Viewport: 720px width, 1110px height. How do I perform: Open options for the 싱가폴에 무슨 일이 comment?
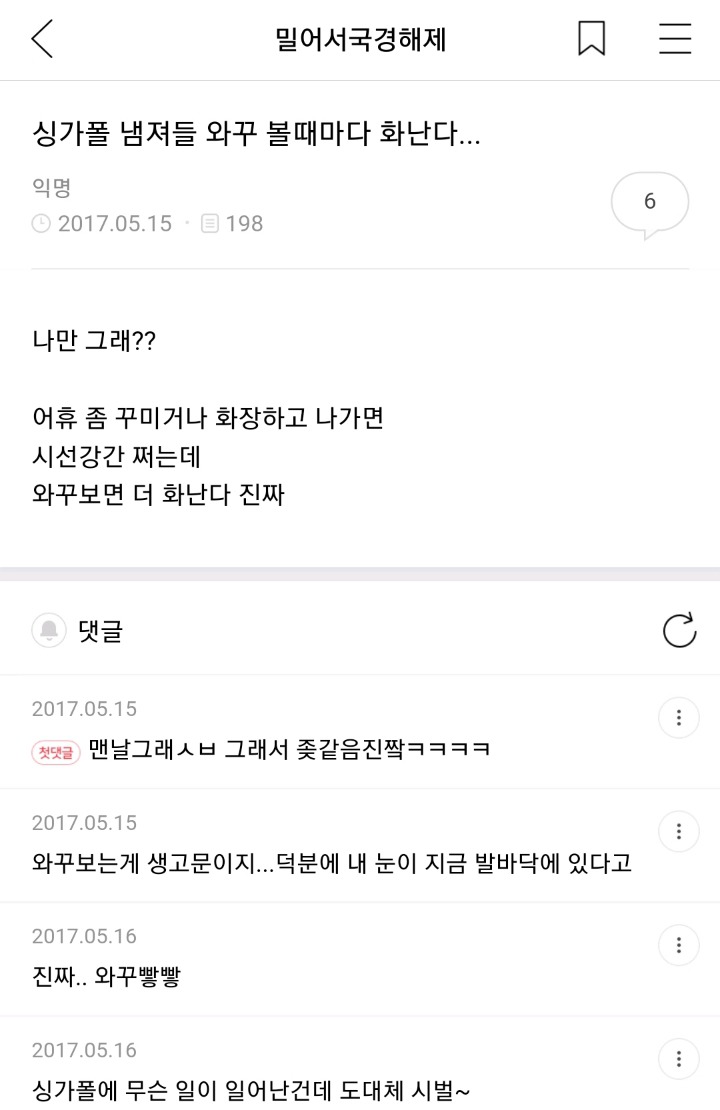[x=679, y=1059]
